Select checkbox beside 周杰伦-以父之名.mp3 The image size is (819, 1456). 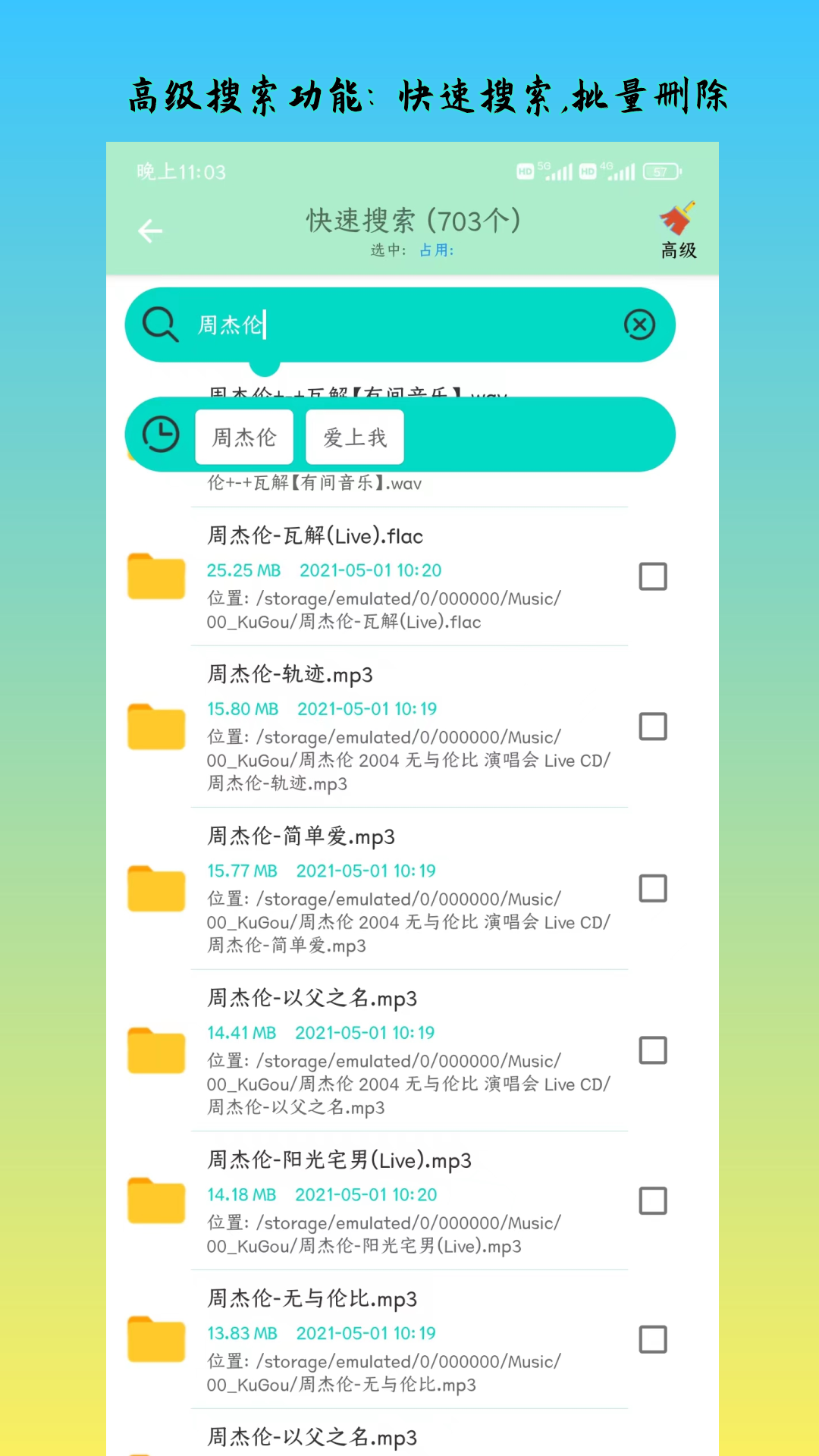coord(653,1051)
